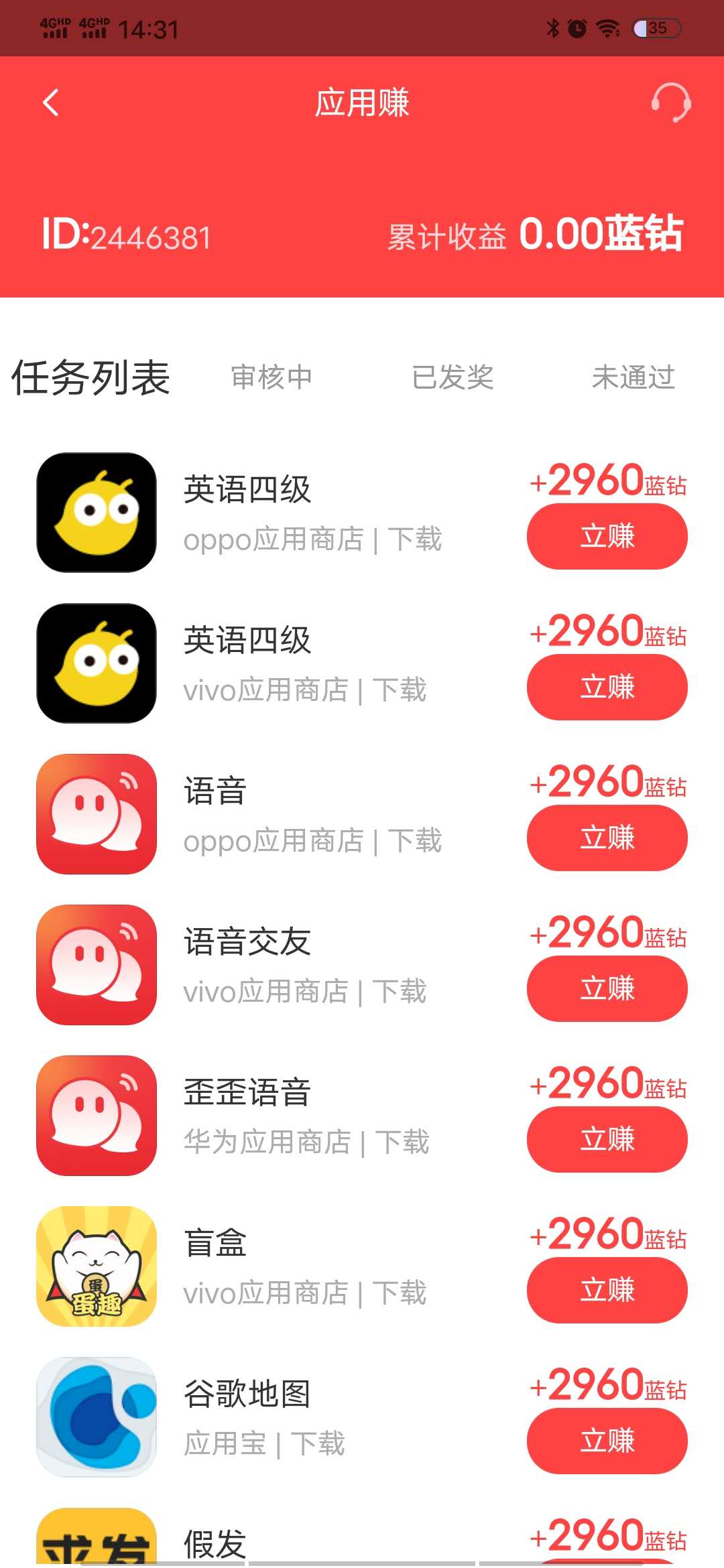Open the 未通过 tab

tap(633, 377)
